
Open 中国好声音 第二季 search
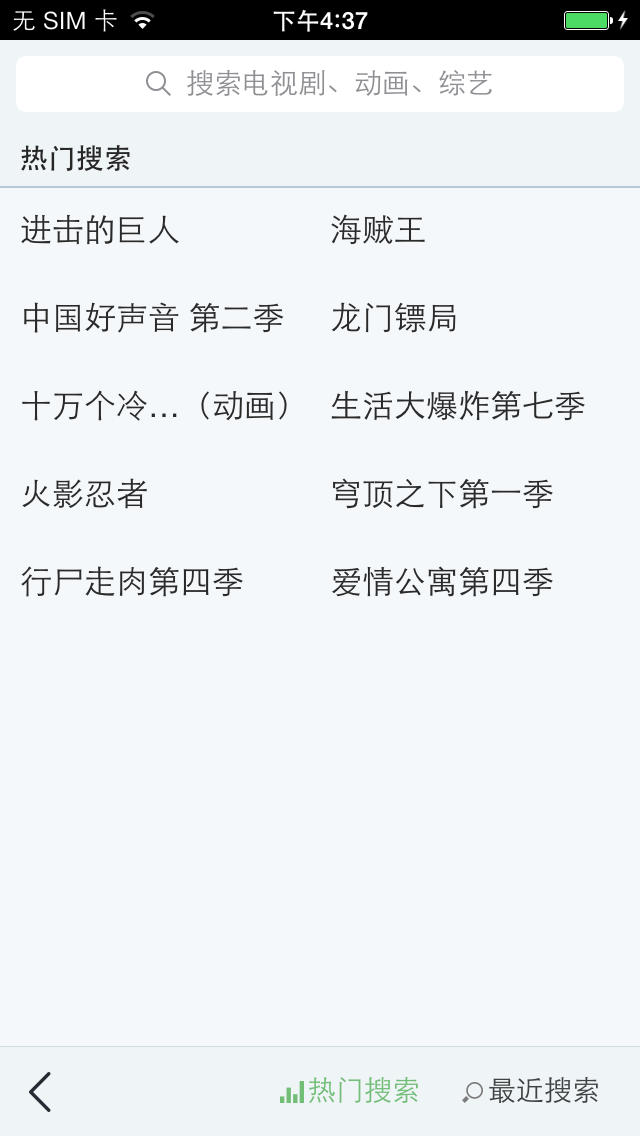(153, 319)
